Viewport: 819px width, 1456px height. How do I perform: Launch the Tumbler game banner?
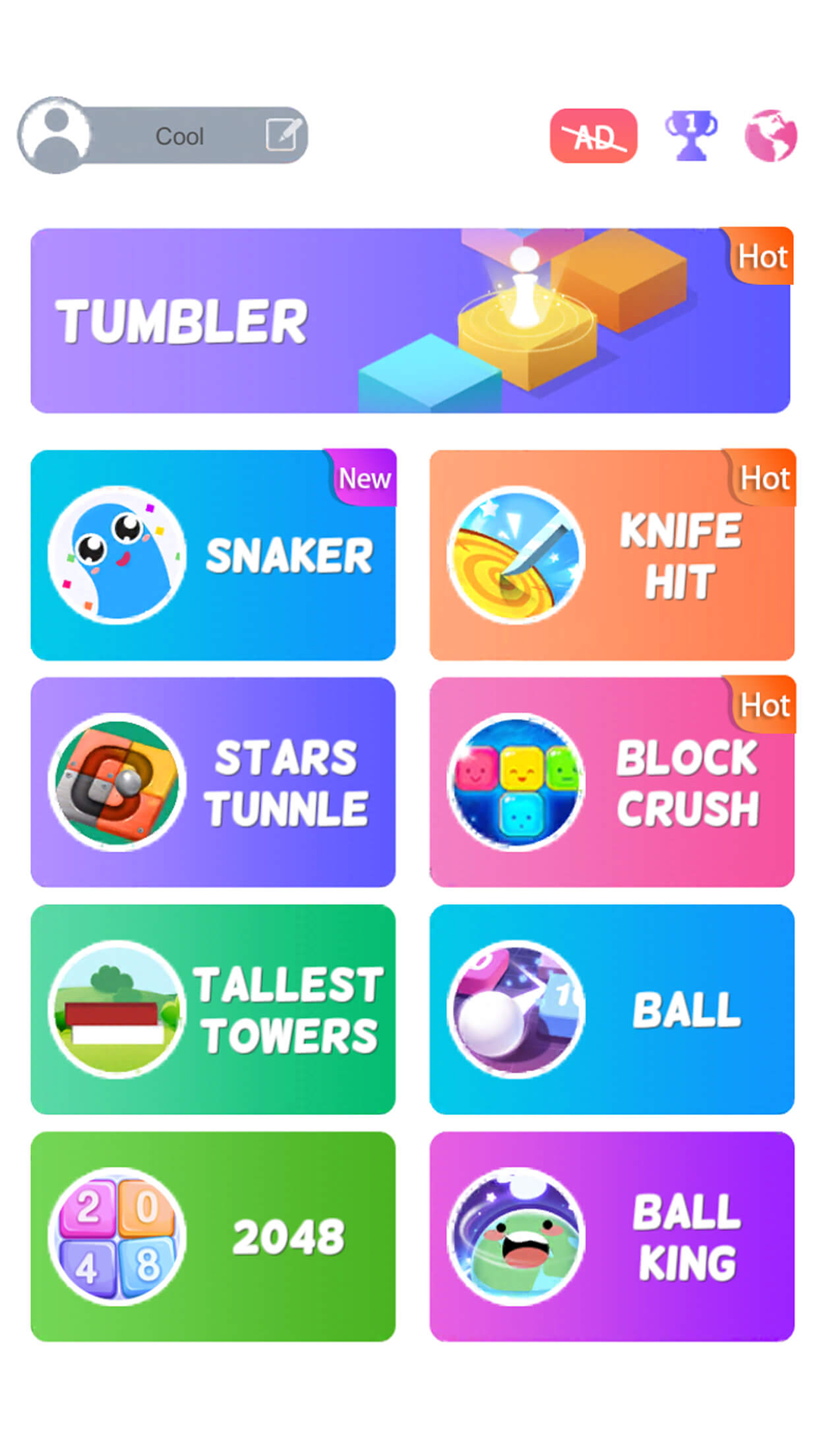(409, 321)
